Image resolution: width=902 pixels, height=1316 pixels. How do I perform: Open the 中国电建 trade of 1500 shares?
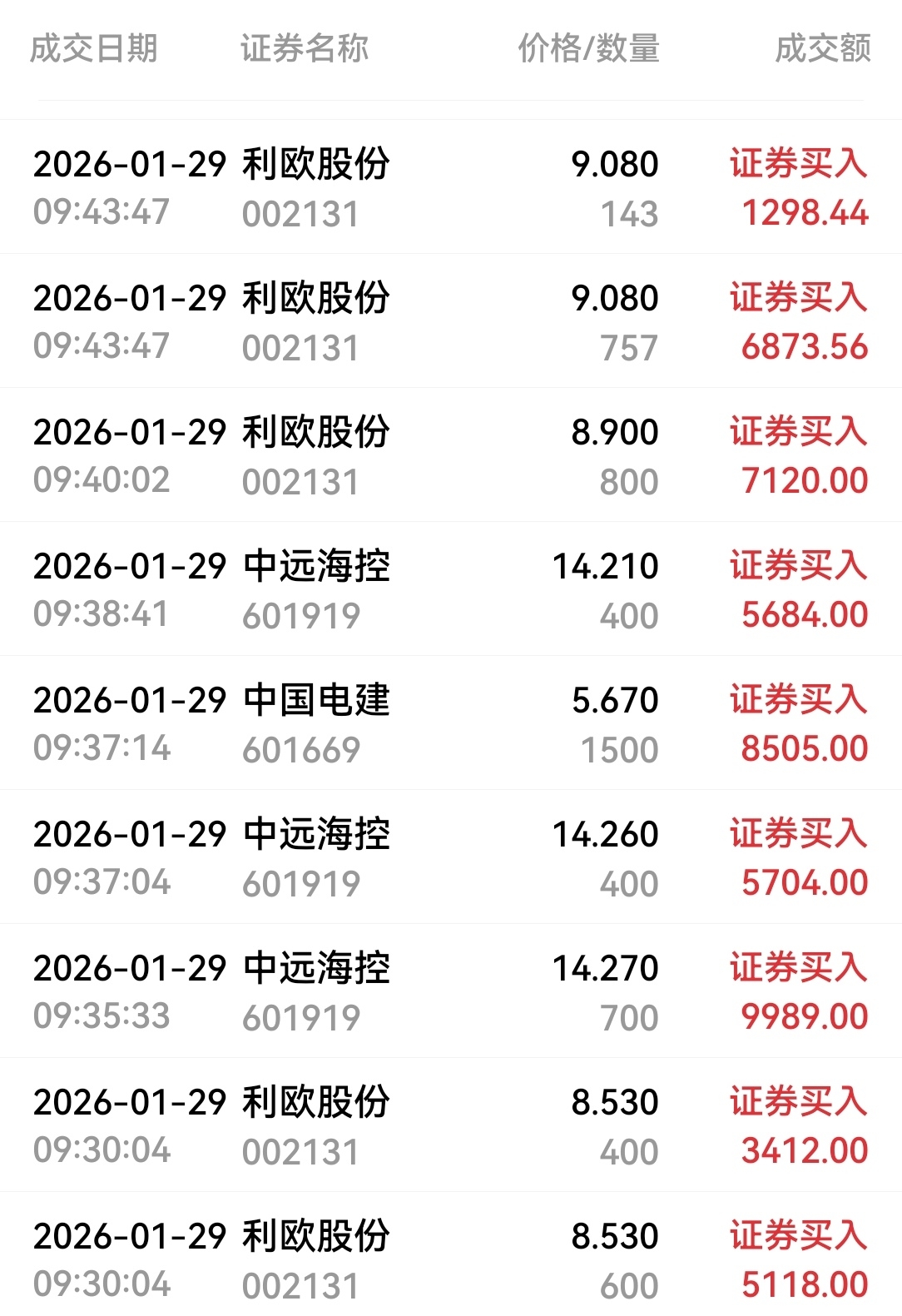click(451, 723)
